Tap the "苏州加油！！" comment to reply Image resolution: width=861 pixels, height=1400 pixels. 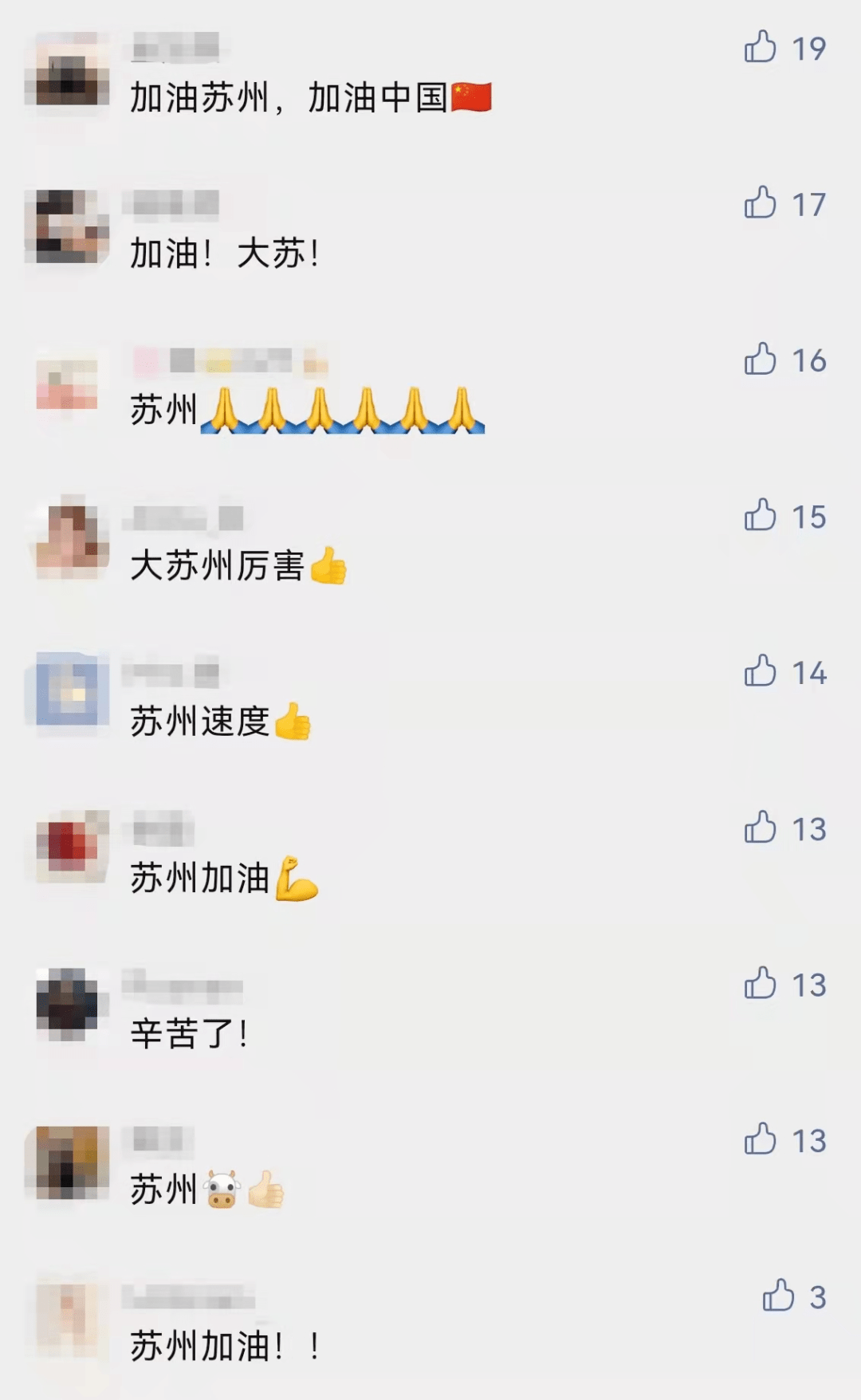(x=223, y=1343)
